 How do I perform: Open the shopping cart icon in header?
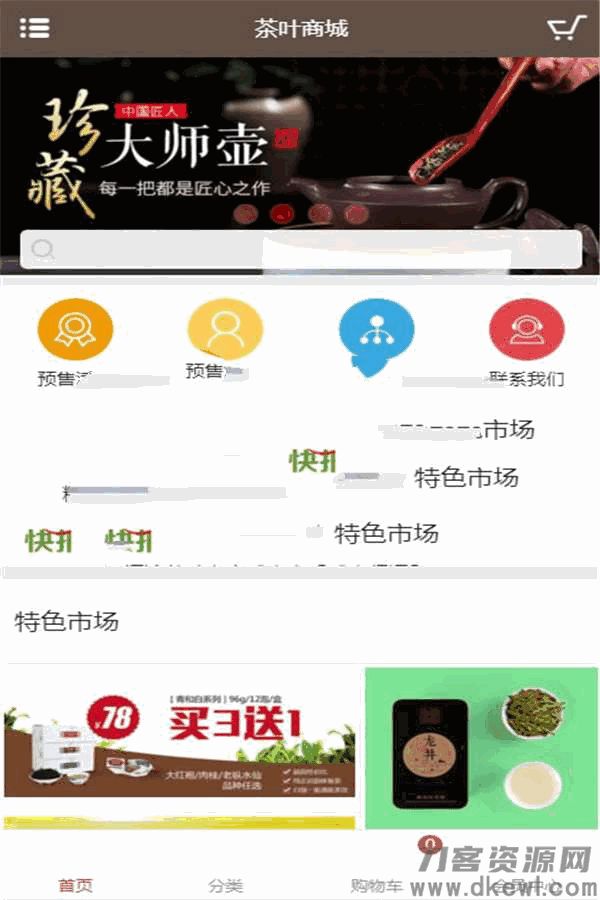[x=565, y=28]
